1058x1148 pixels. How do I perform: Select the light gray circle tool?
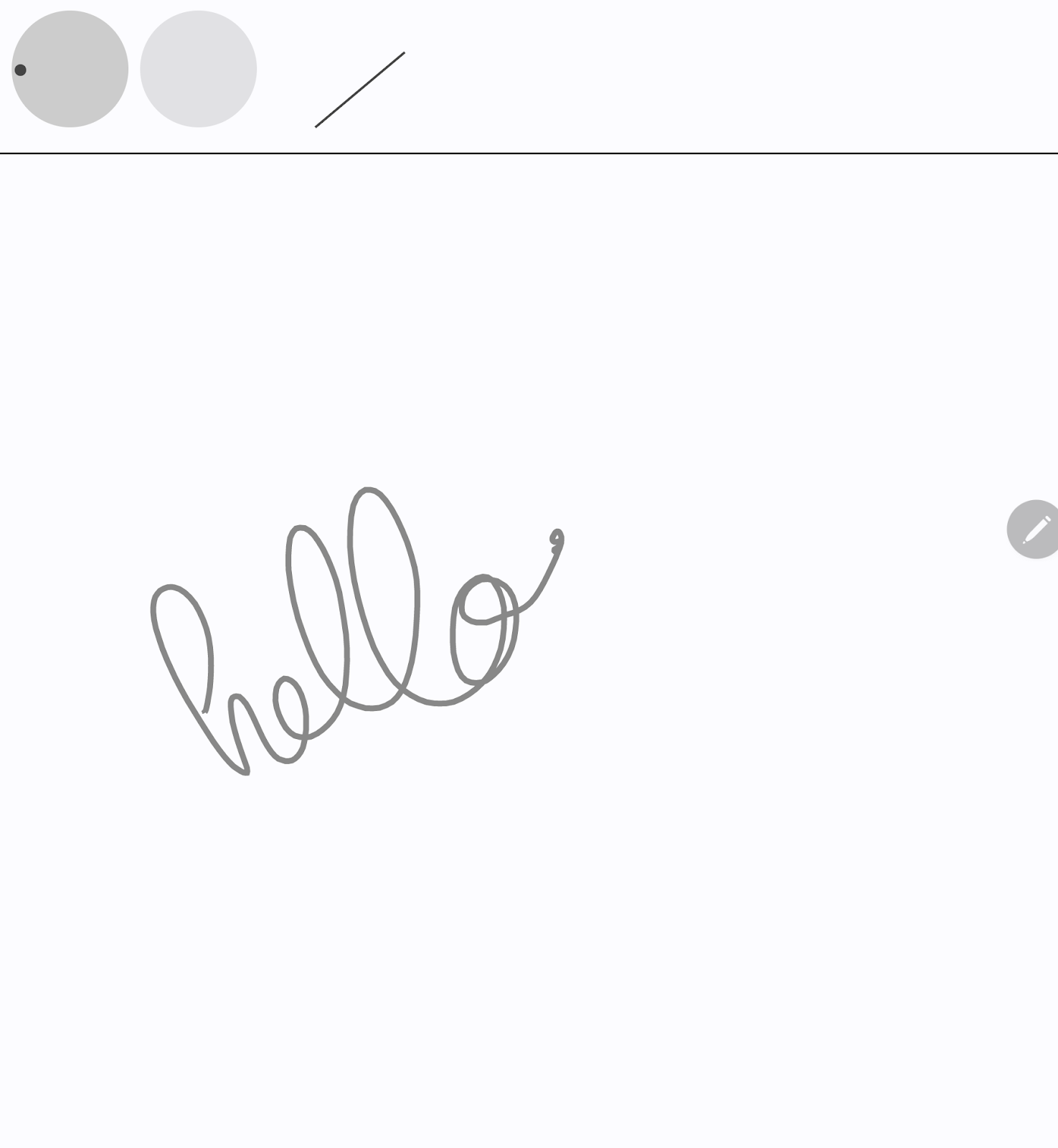pyautogui.click(x=198, y=69)
